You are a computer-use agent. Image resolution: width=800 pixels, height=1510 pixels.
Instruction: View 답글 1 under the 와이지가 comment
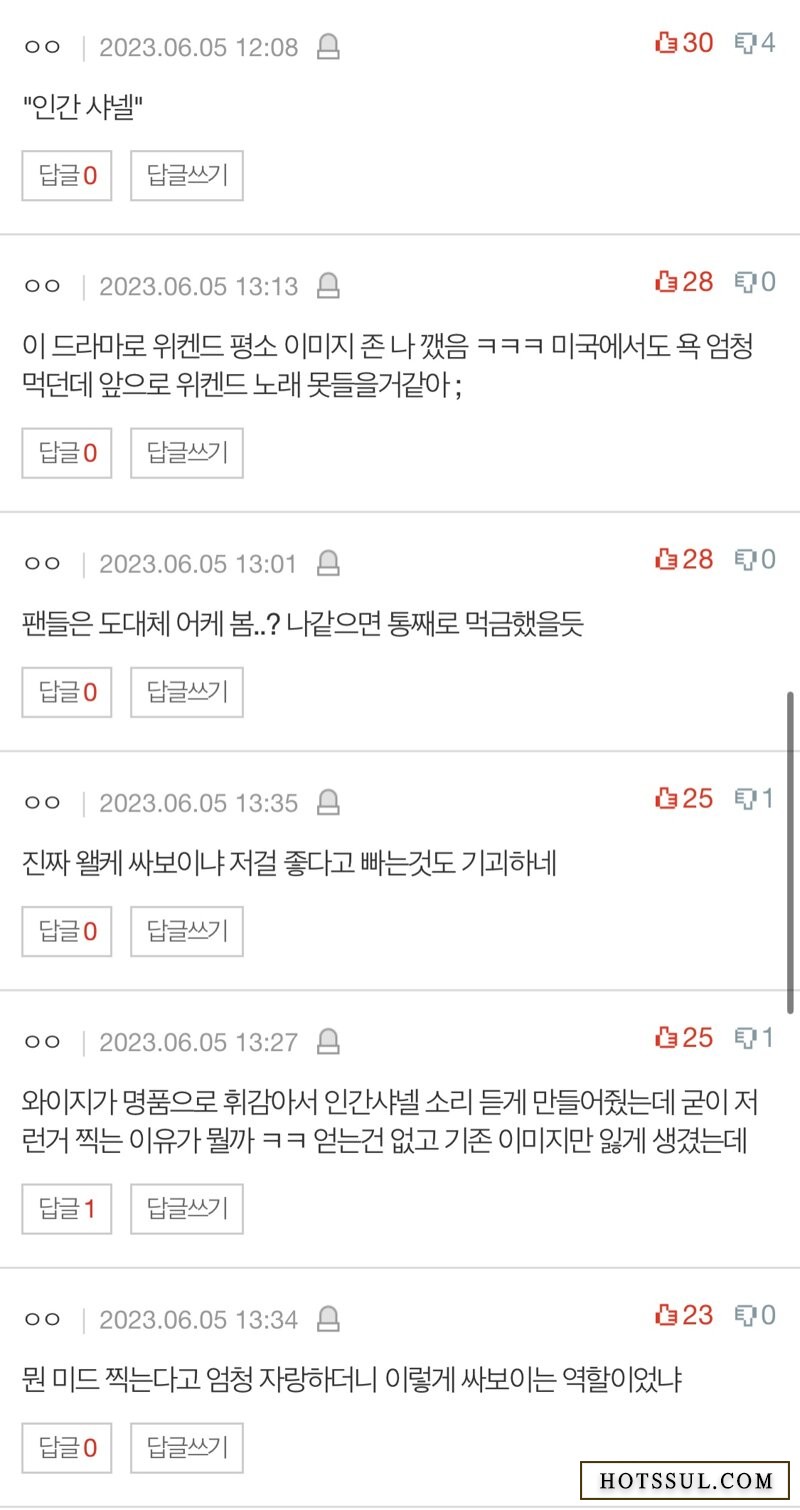(67, 1209)
